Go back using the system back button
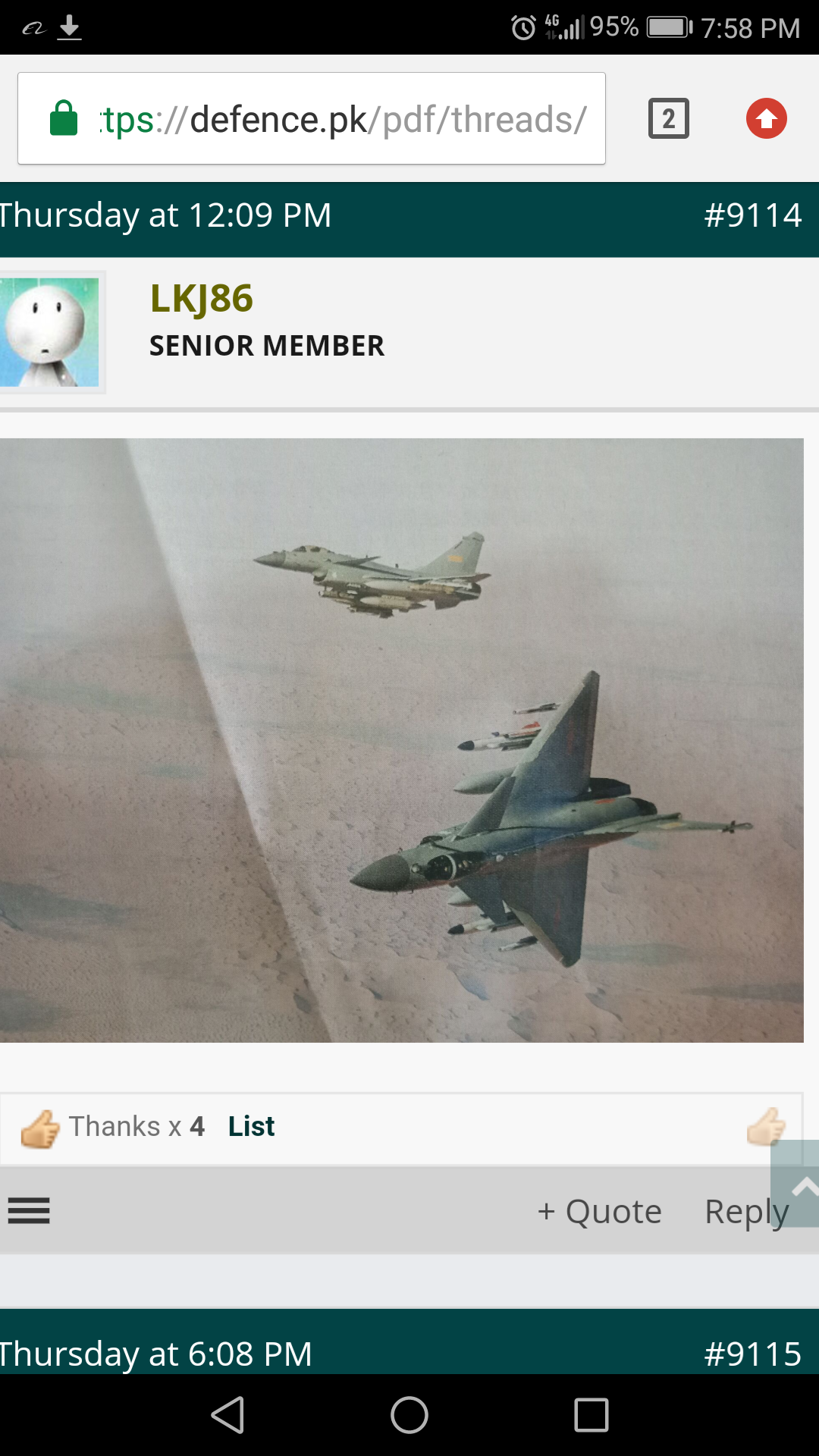Screen dimensions: 819x1456 pyautogui.click(x=227, y=1415)
